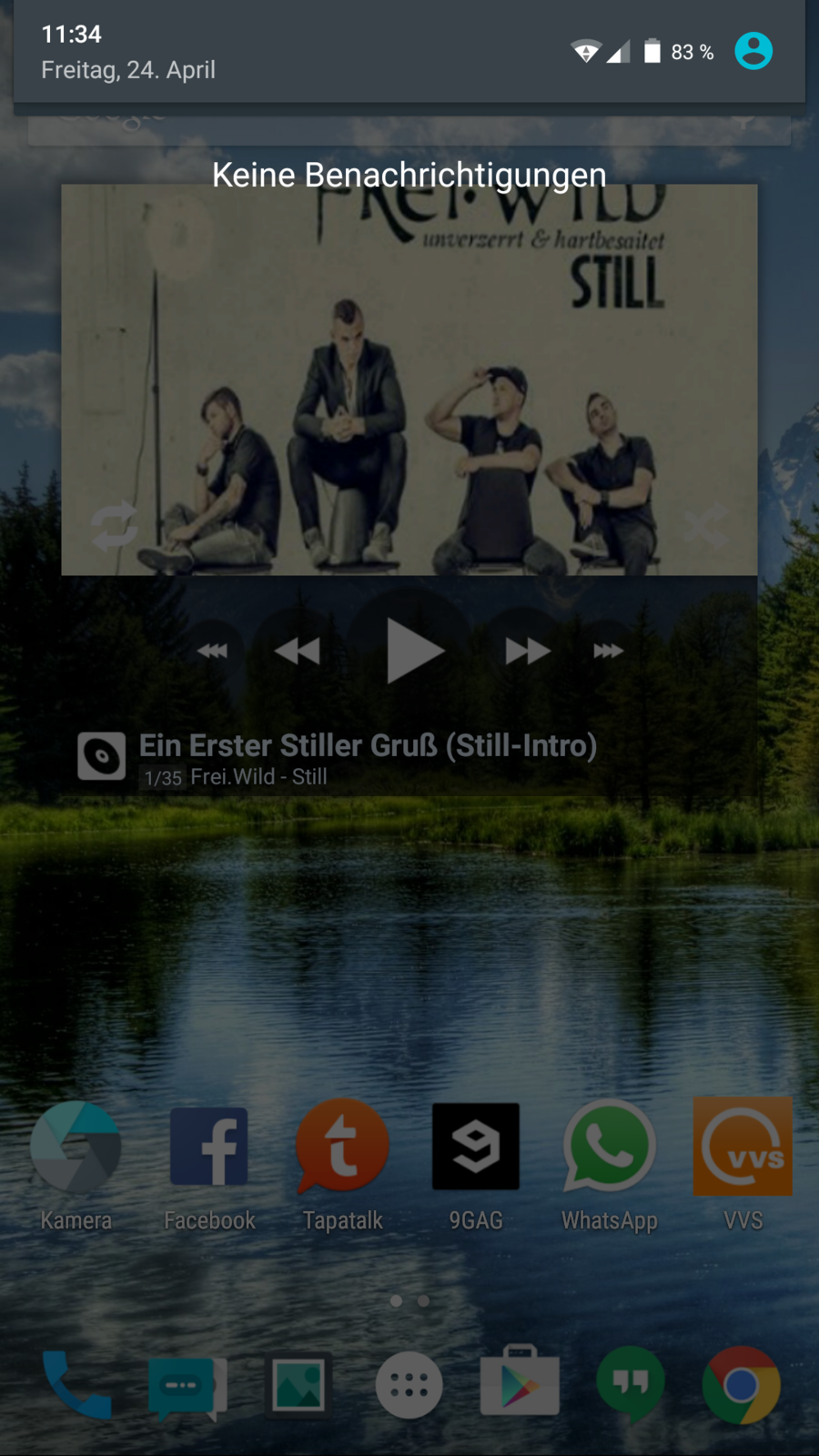Toggle shuffle mode on the music widget
The image size is (819, 1456).
(x=706, y=526)
